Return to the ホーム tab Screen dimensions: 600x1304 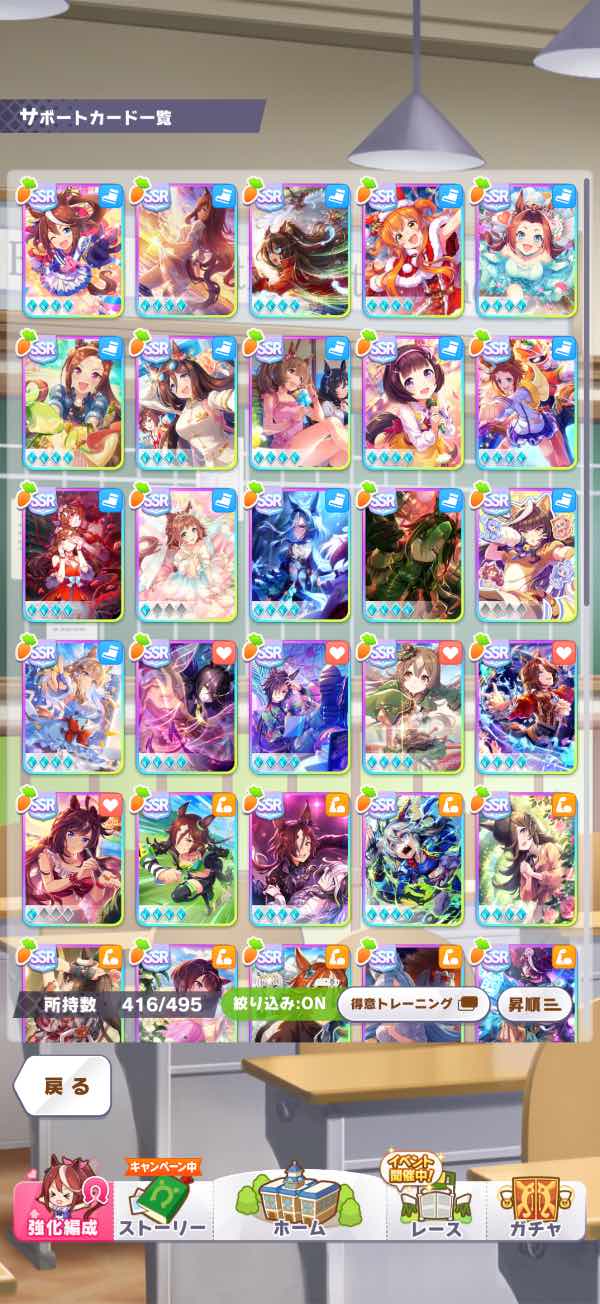click(x=299, y=1205)
